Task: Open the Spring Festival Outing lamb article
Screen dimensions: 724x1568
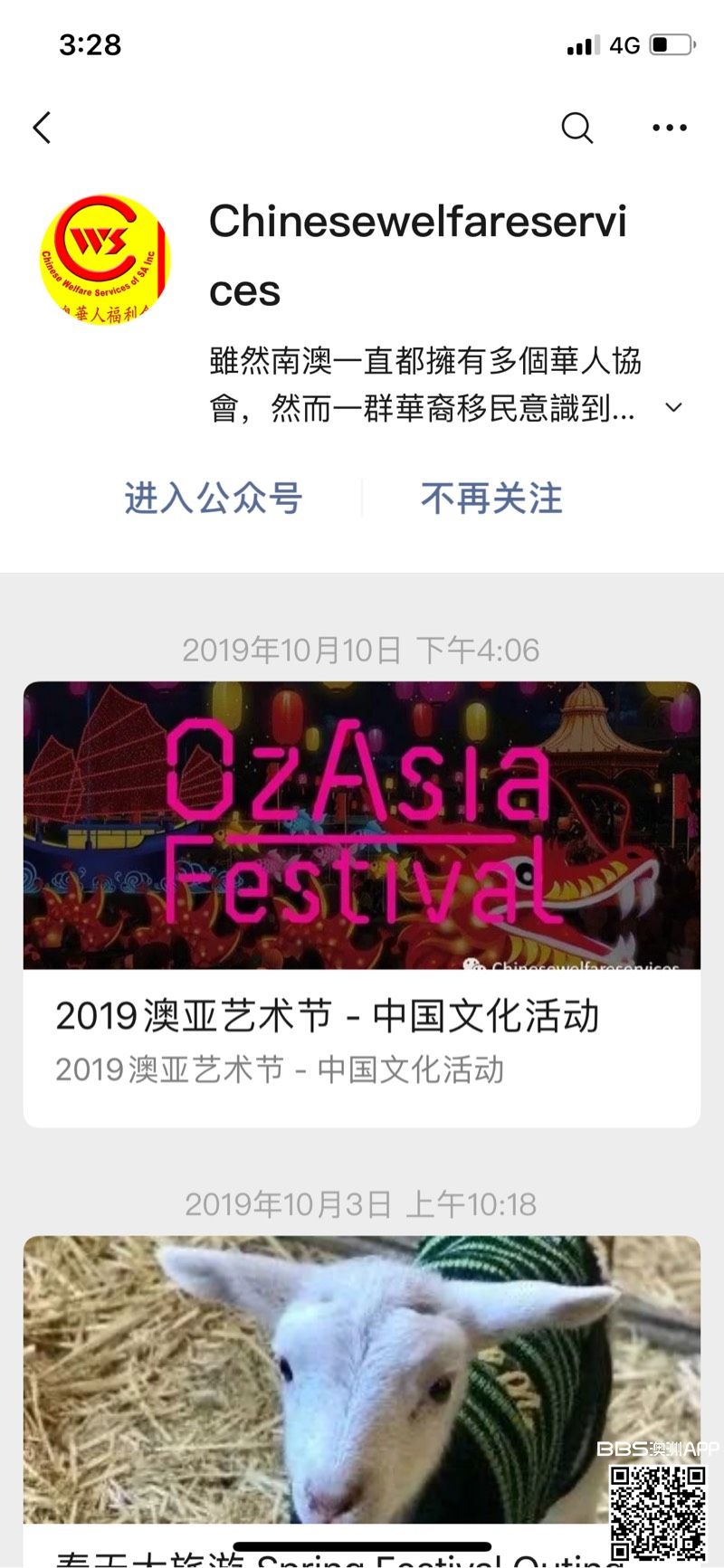Action: [362, 1384]
